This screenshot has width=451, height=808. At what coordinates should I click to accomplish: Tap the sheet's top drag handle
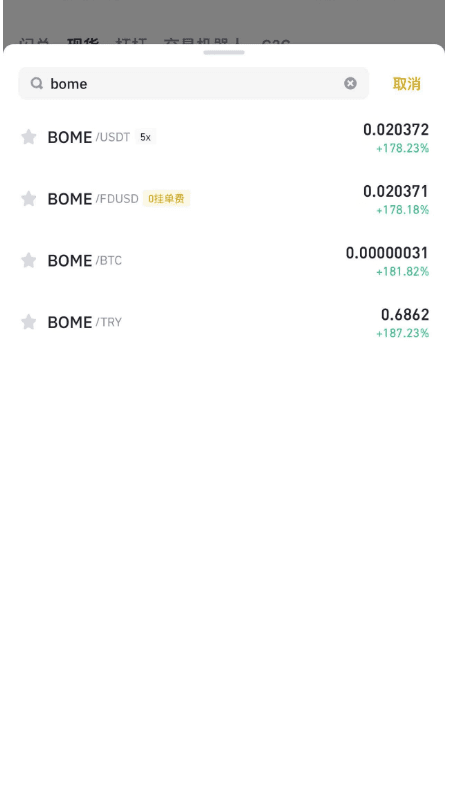click(224, 53)
